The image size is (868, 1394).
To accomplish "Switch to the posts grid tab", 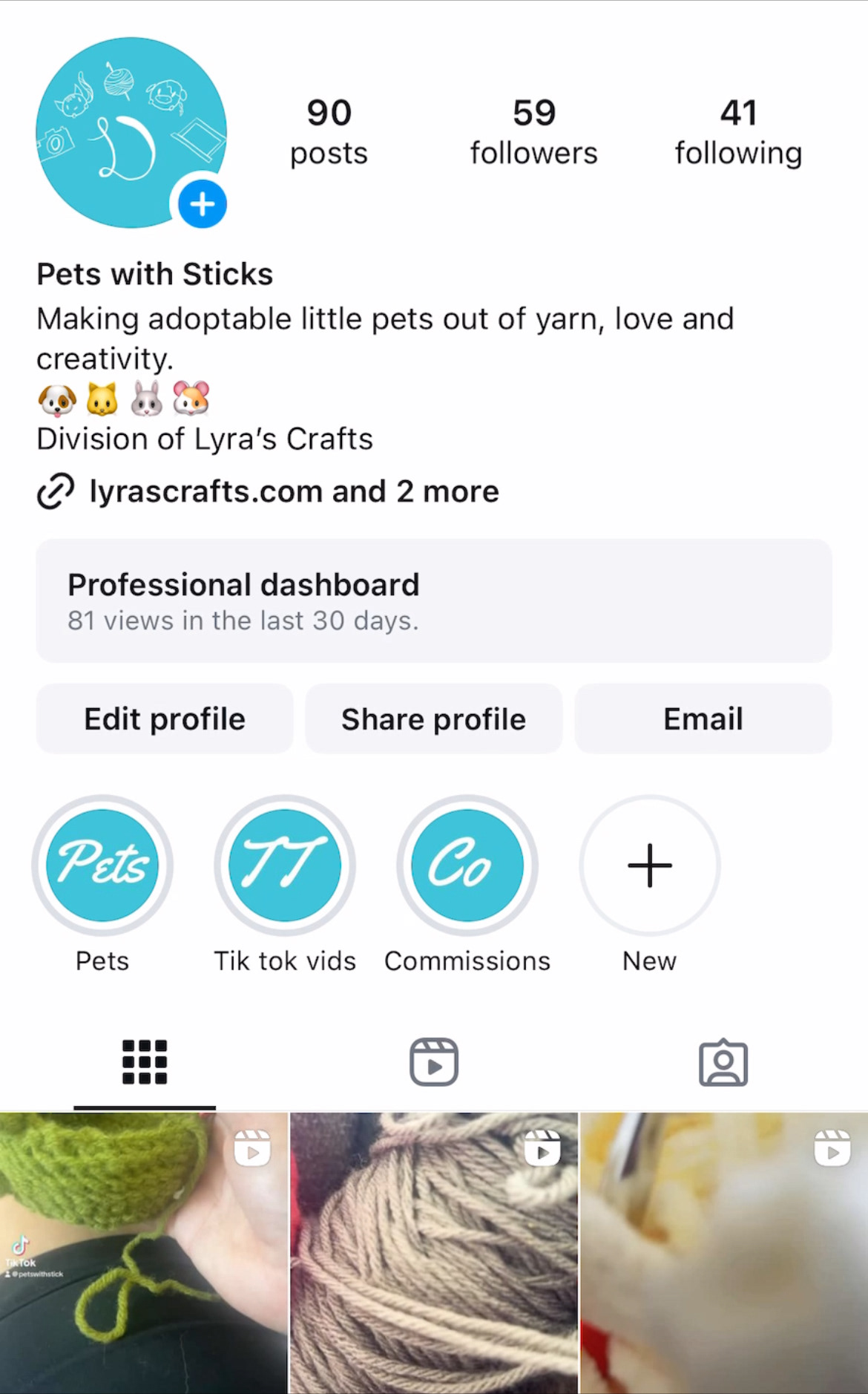I will click(x=145, y=1062).
